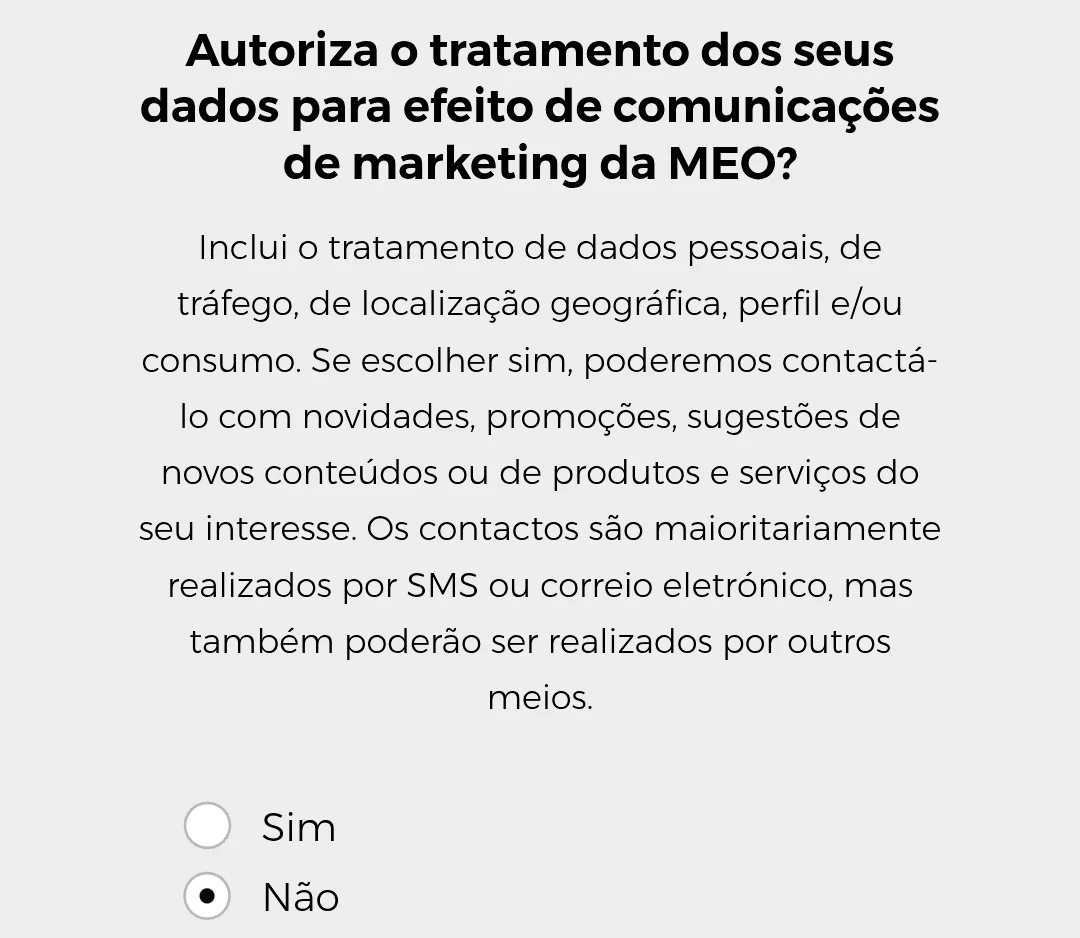The width and height of the screenshot is (1080, 938).
Task: Select the Sim radio button
Action: coord(208,826)
